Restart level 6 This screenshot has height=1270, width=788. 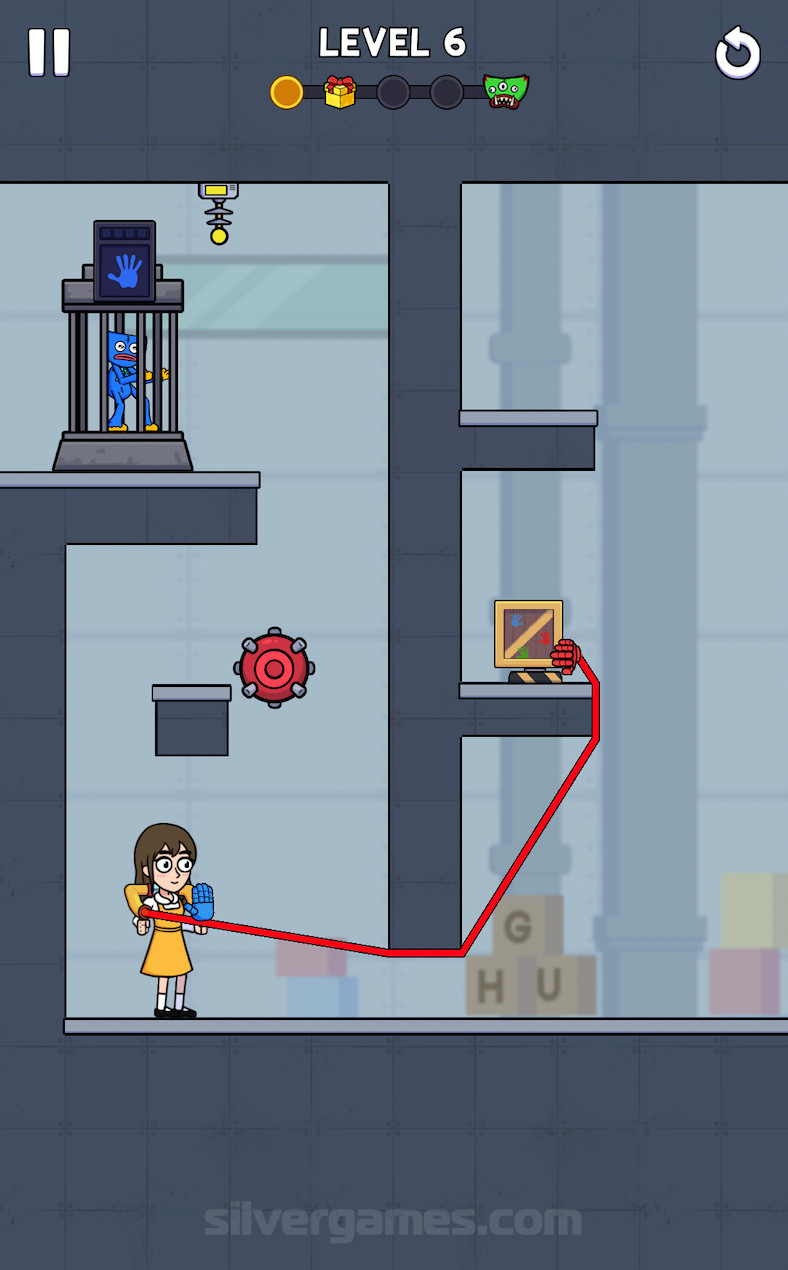(738, 53)
